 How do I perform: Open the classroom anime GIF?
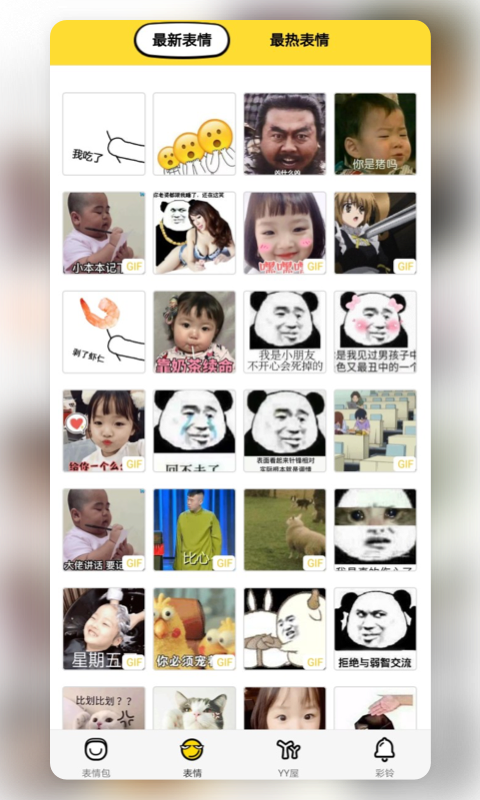375,431
